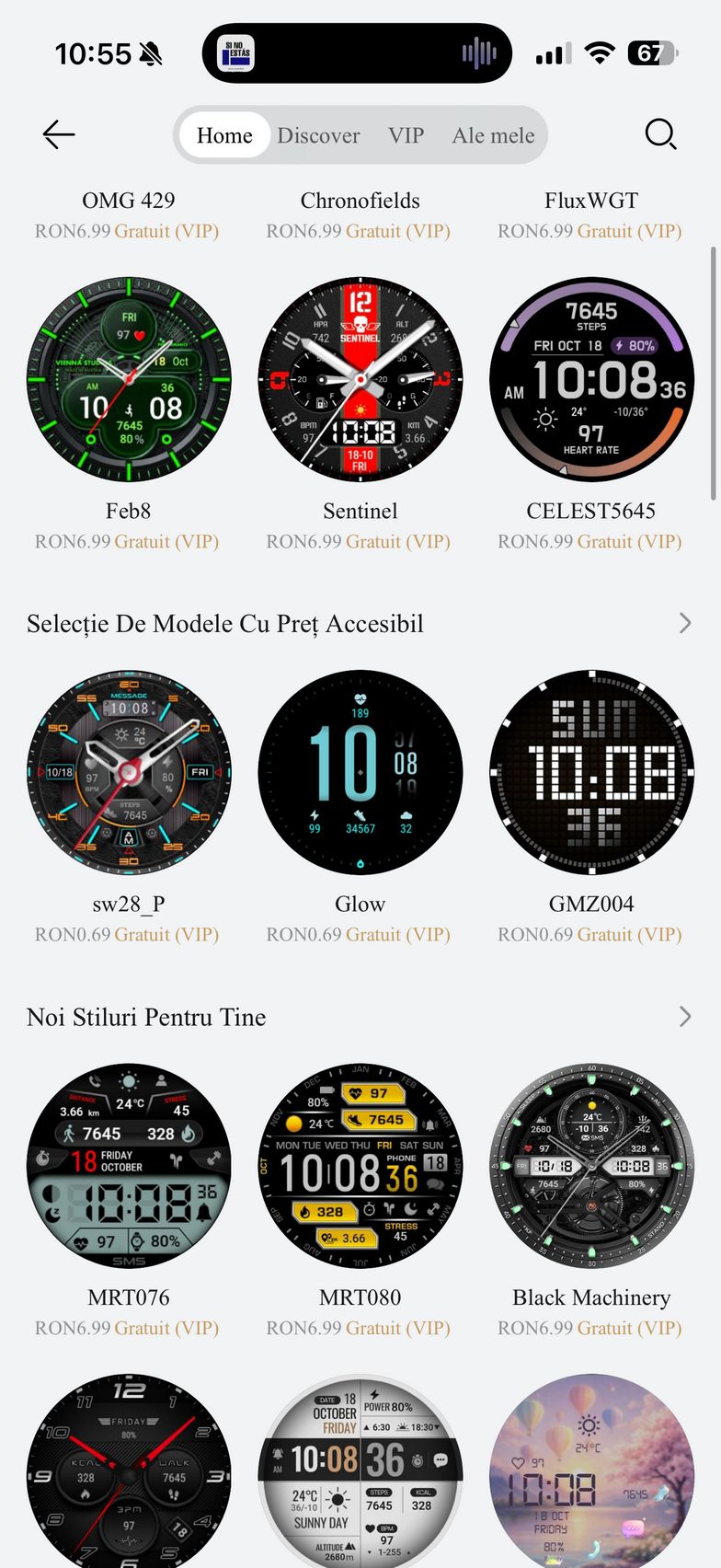Open the Black Machinery watch face
The width and height of the screenshot is (721, 1568).
591,1166
